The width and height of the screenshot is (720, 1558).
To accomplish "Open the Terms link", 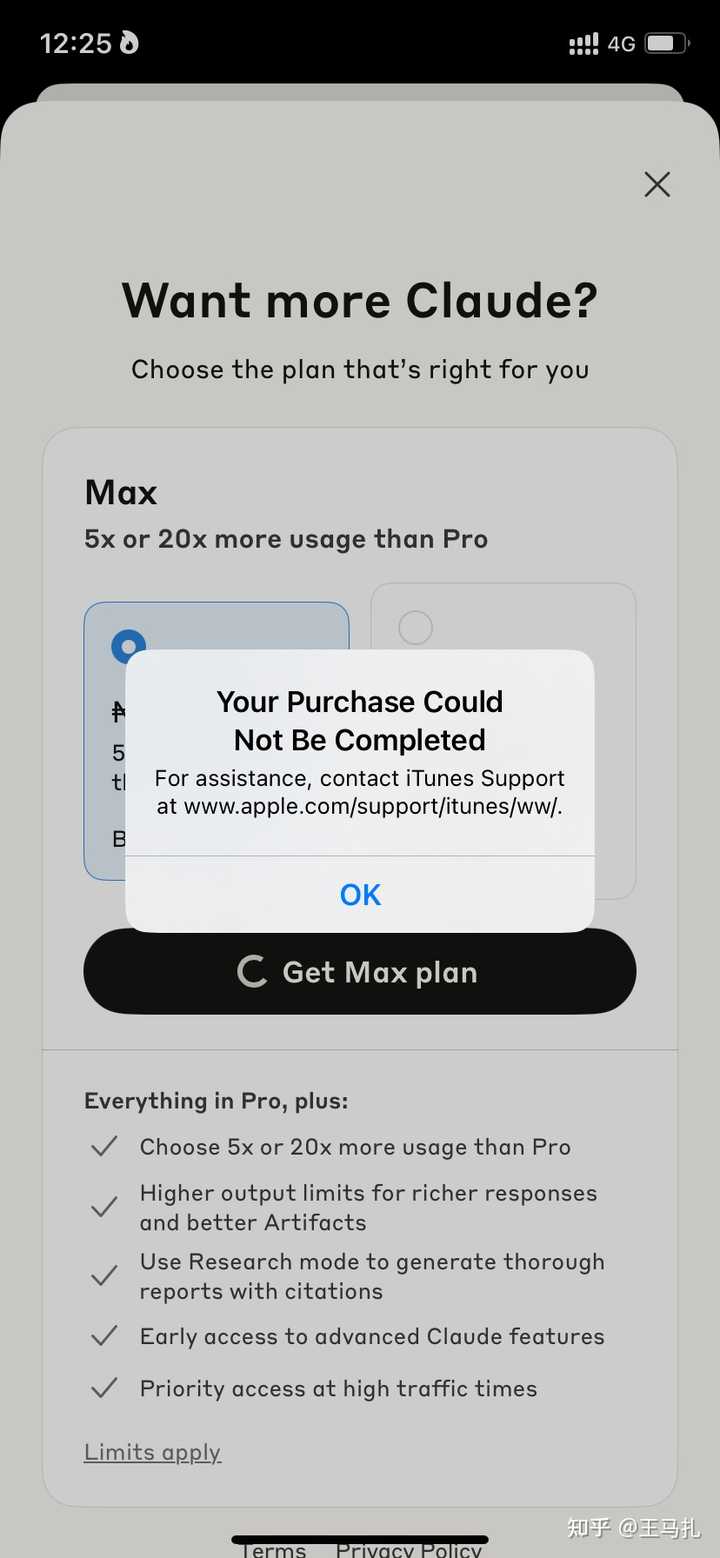I will [274, 1550].
